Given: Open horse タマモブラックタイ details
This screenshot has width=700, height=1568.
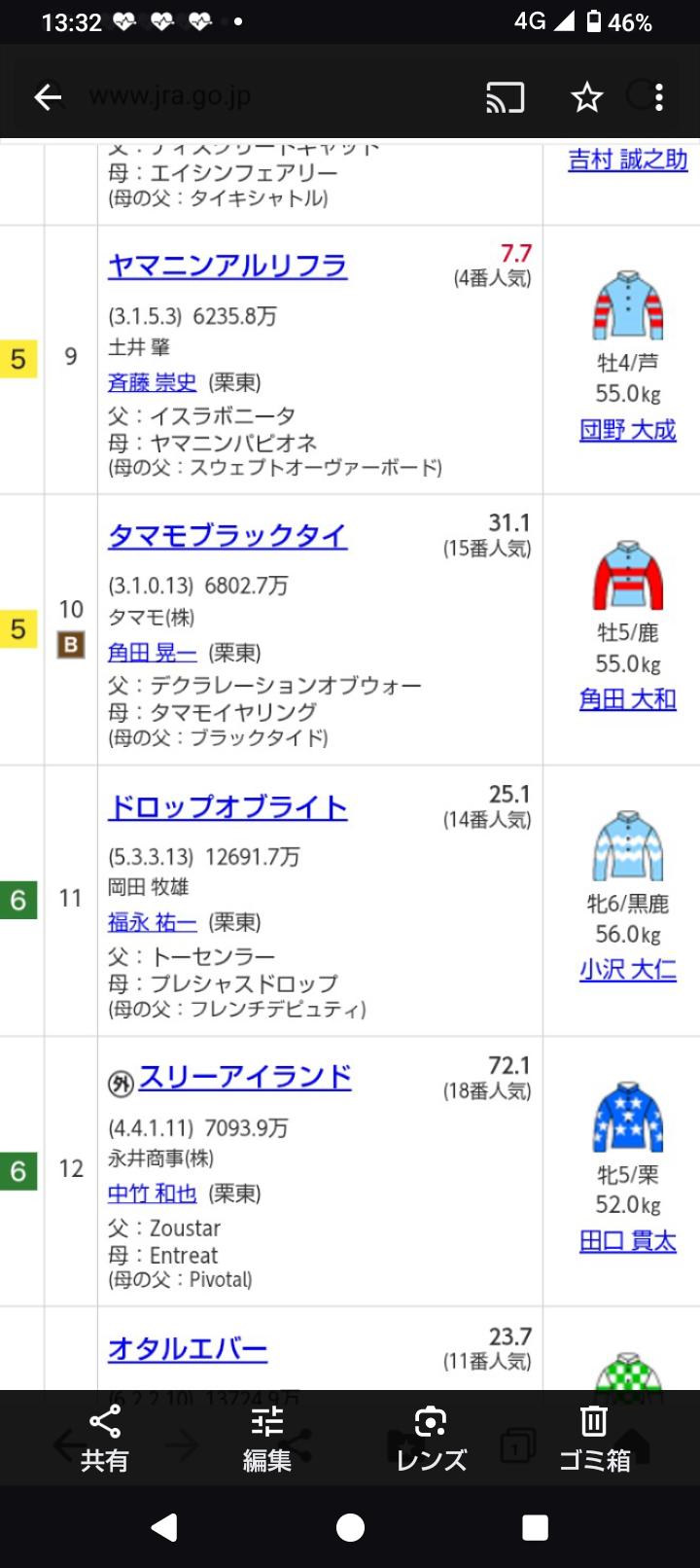Looking at the screenshot, I should [227, 536].
